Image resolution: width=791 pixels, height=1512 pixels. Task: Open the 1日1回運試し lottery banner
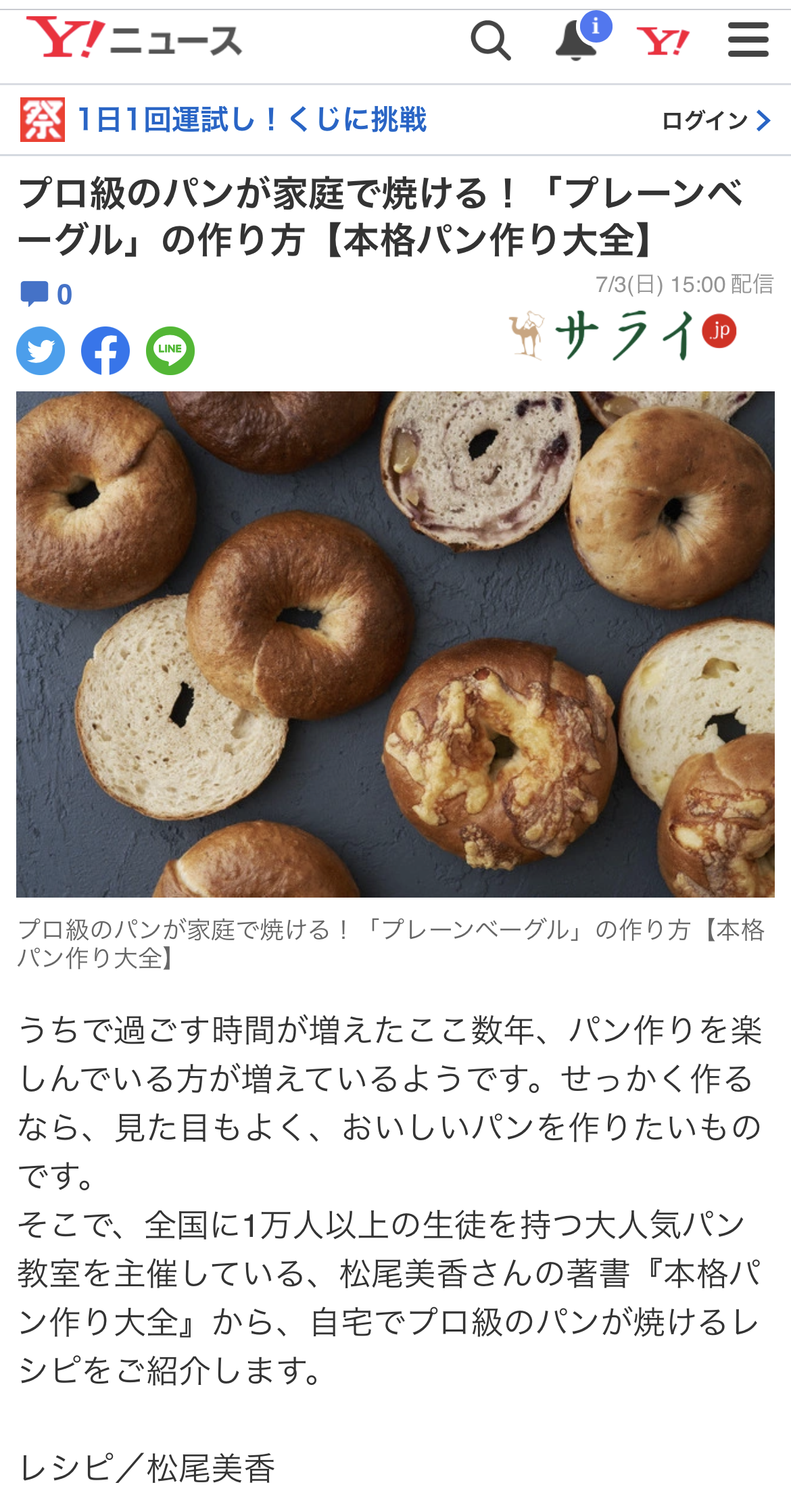[251, 120]
